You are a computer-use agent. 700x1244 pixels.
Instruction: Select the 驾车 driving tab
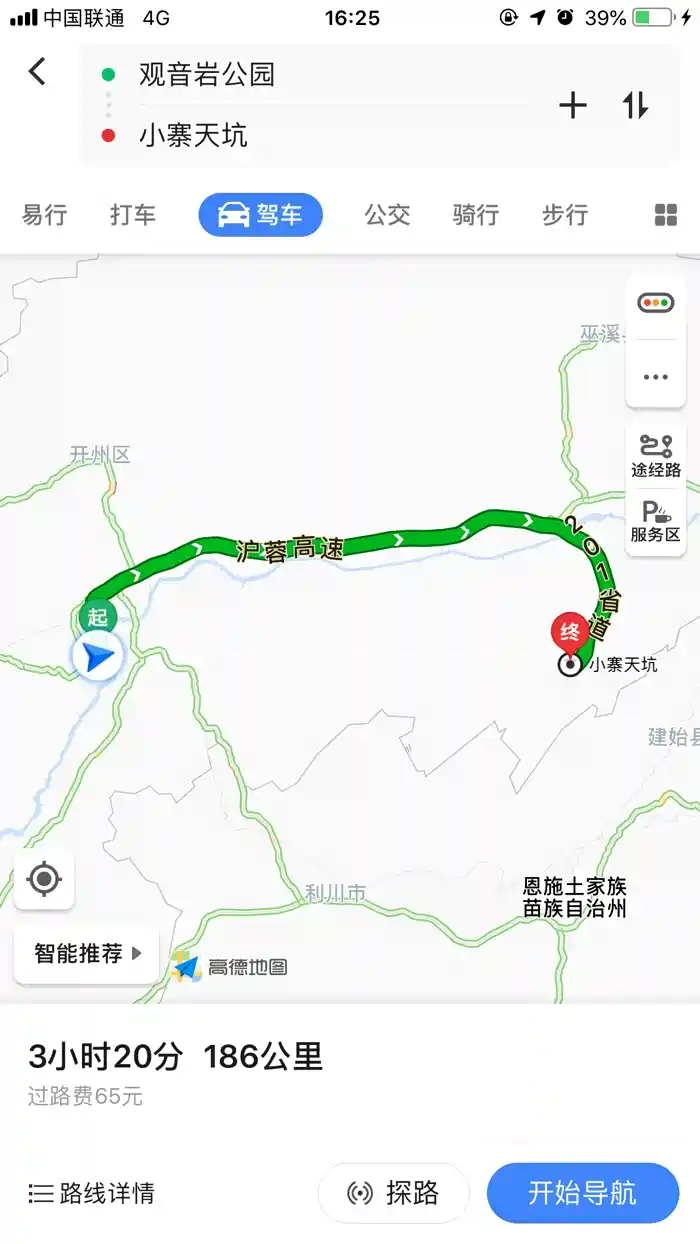click(x=260, y=215)
